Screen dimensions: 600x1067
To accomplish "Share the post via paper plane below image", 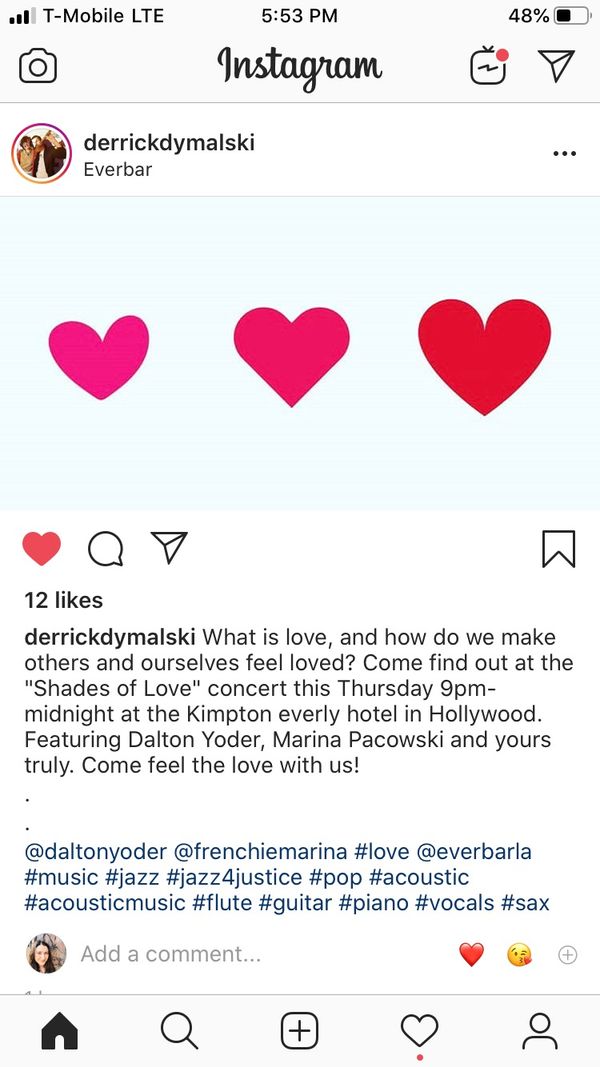I will pos(169,547).
